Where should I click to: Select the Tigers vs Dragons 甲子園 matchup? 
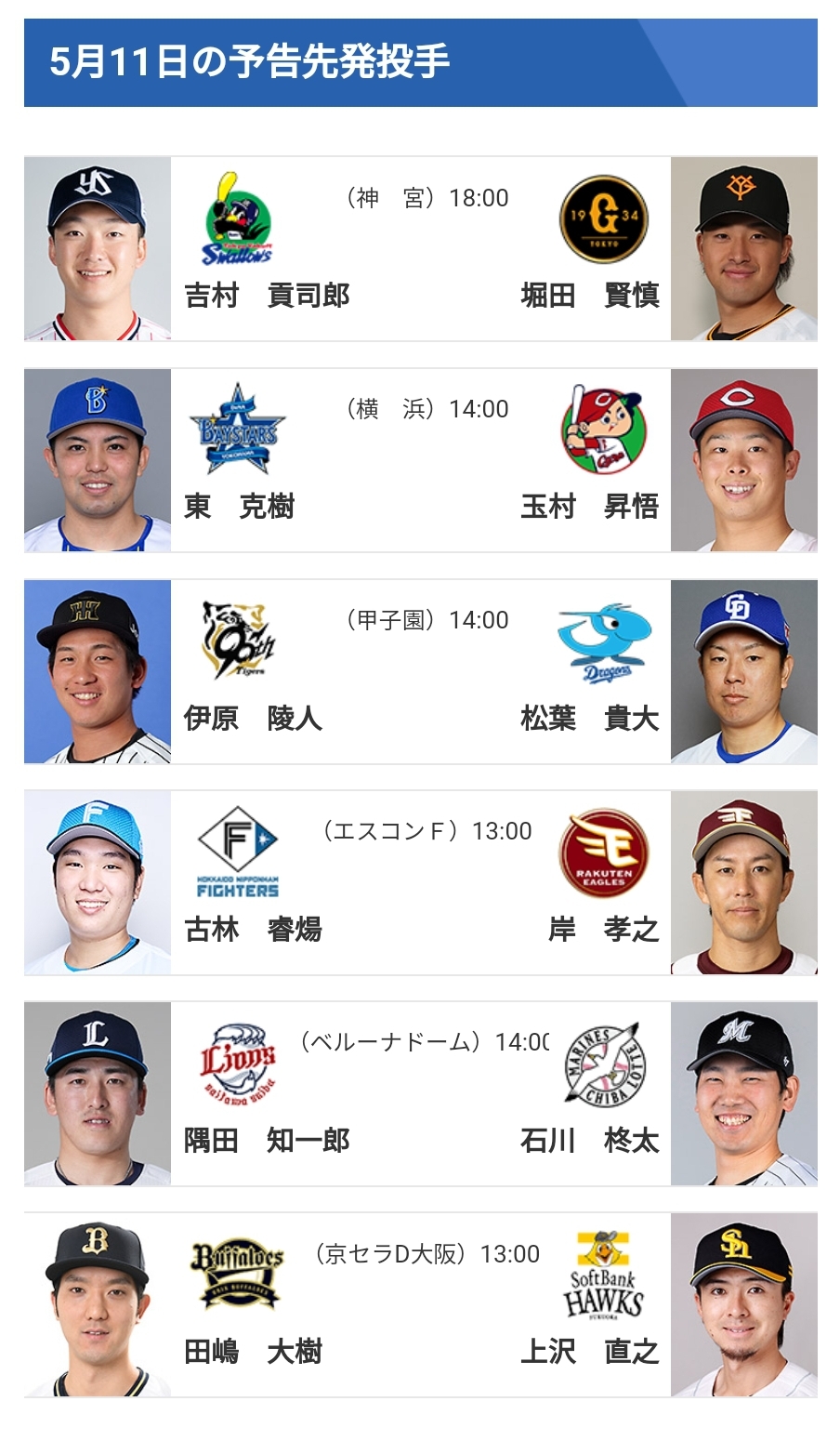pos(420,671)
